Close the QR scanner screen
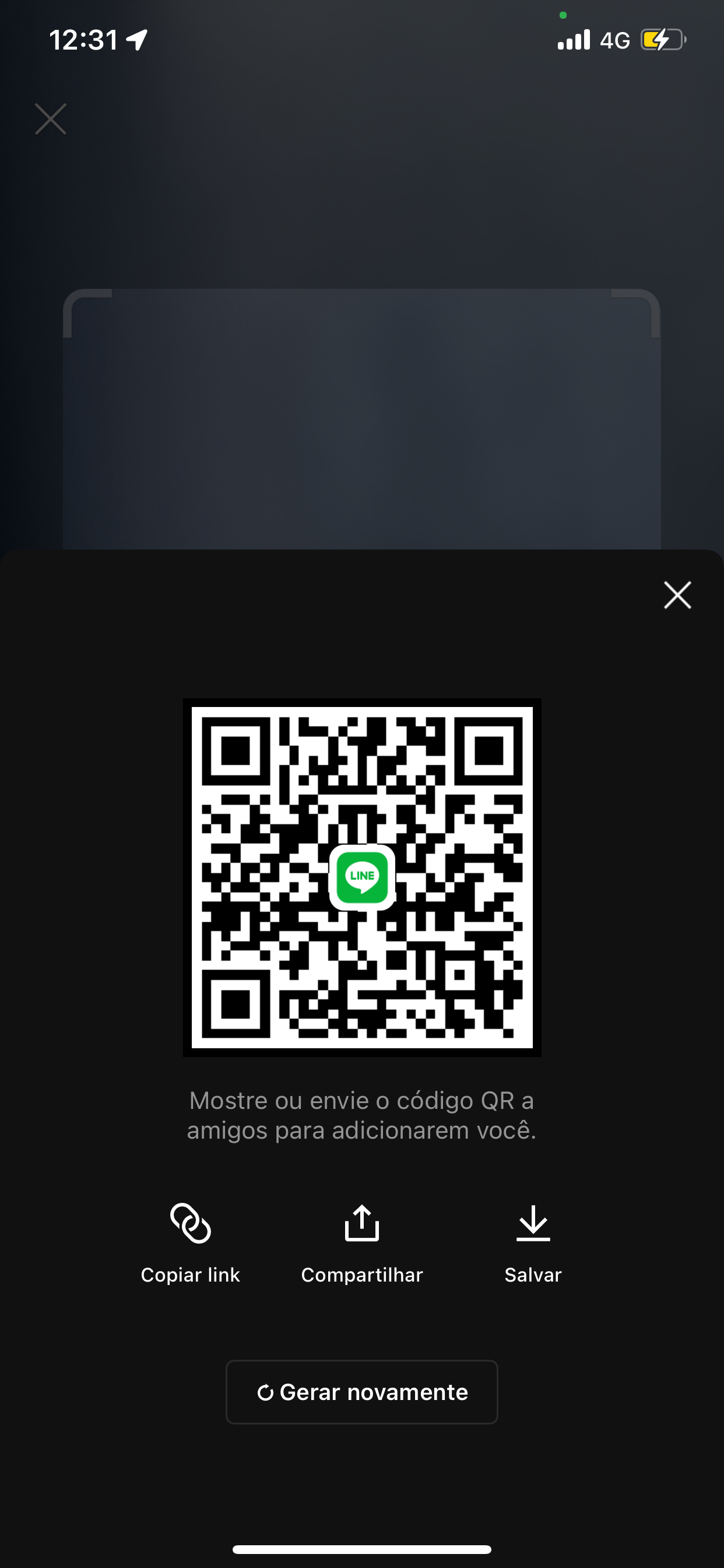The height and width of the screenshot is (1568, 724). (x=51, y=118)
